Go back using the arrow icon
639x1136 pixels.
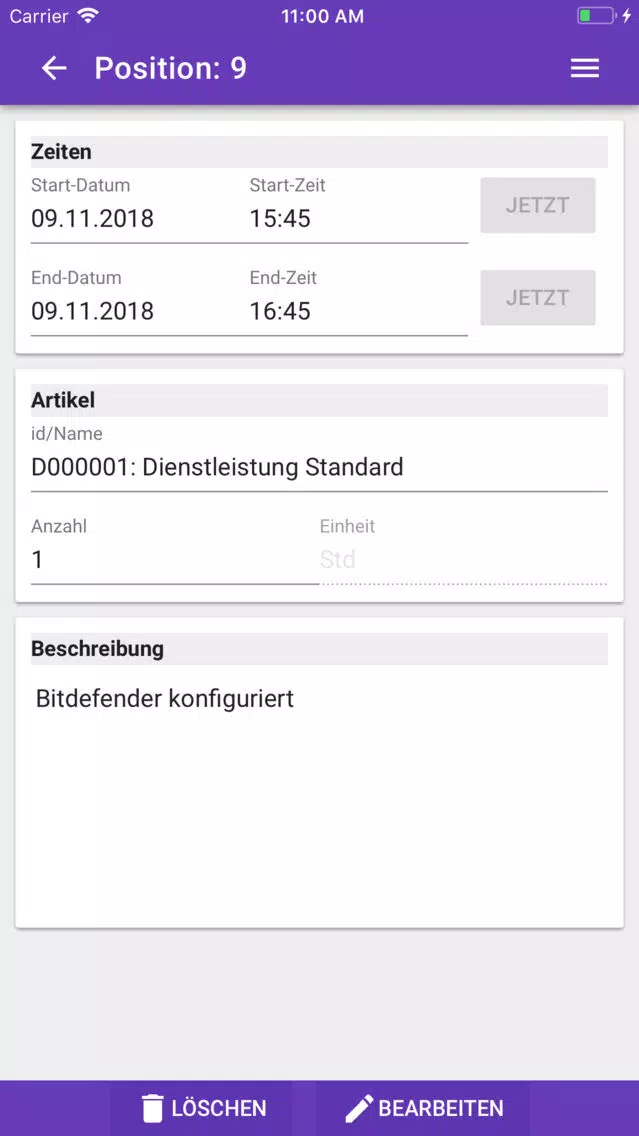[54, 68]
